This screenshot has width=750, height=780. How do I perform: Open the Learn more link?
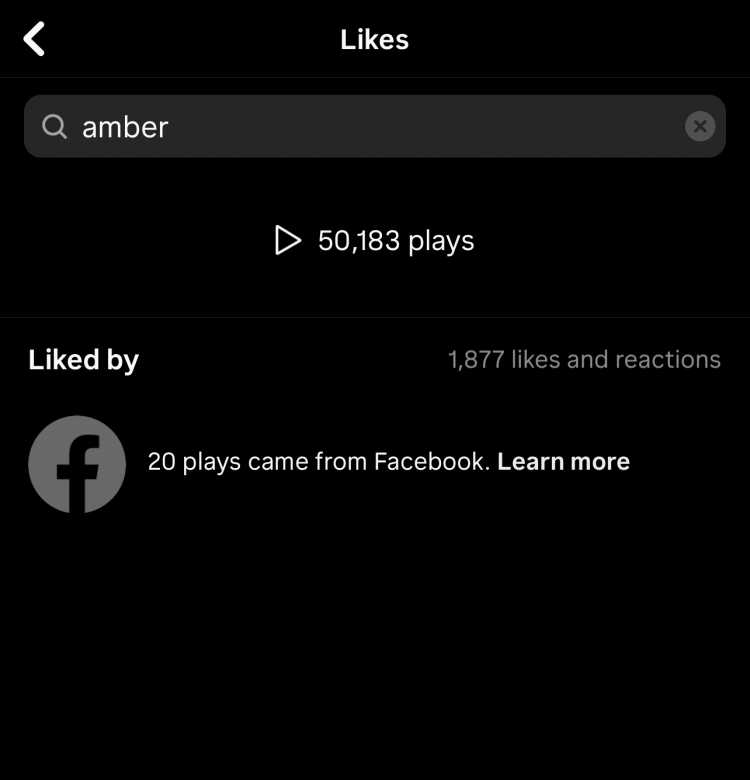click(563, 462)
